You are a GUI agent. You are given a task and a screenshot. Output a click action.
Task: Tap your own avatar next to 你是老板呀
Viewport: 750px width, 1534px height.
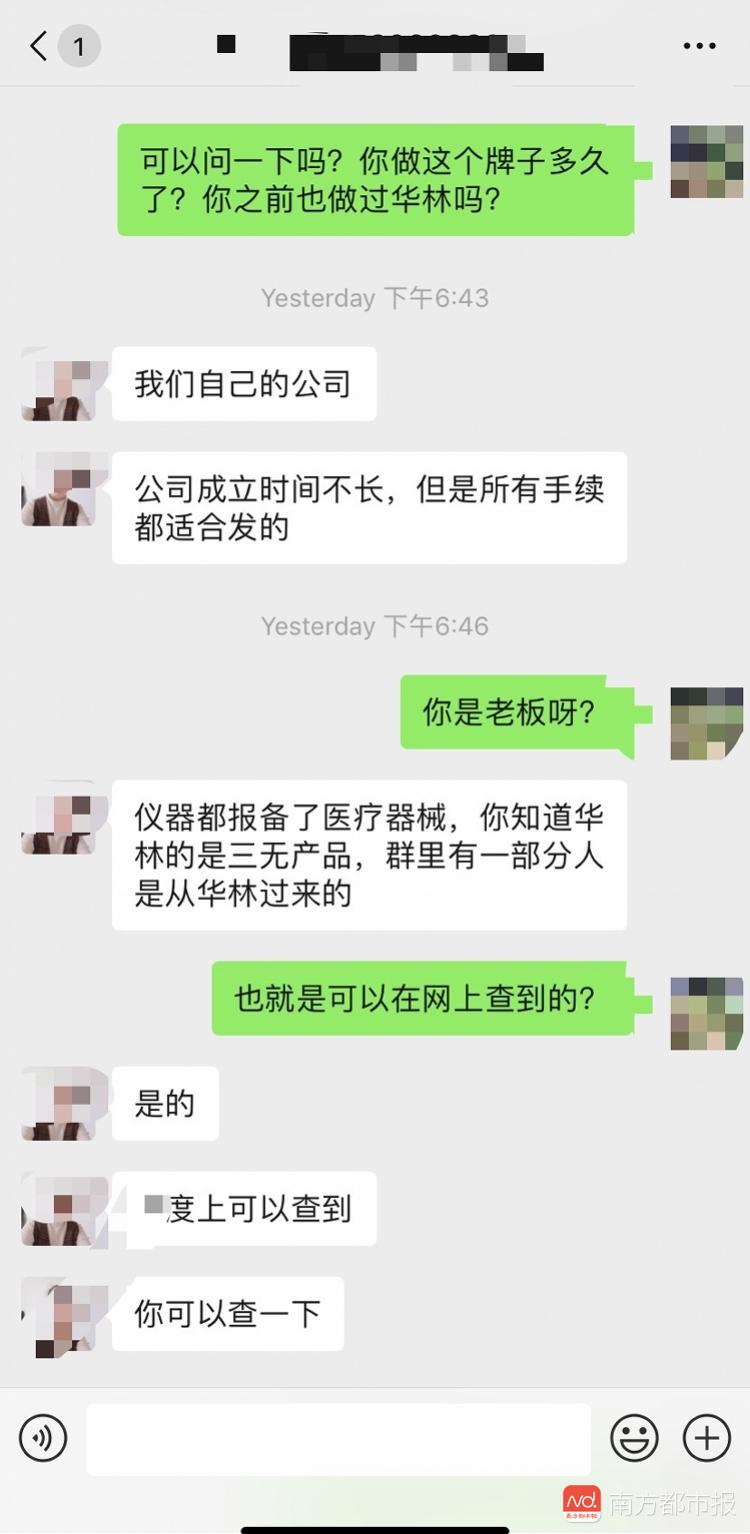tap(705, 722)
